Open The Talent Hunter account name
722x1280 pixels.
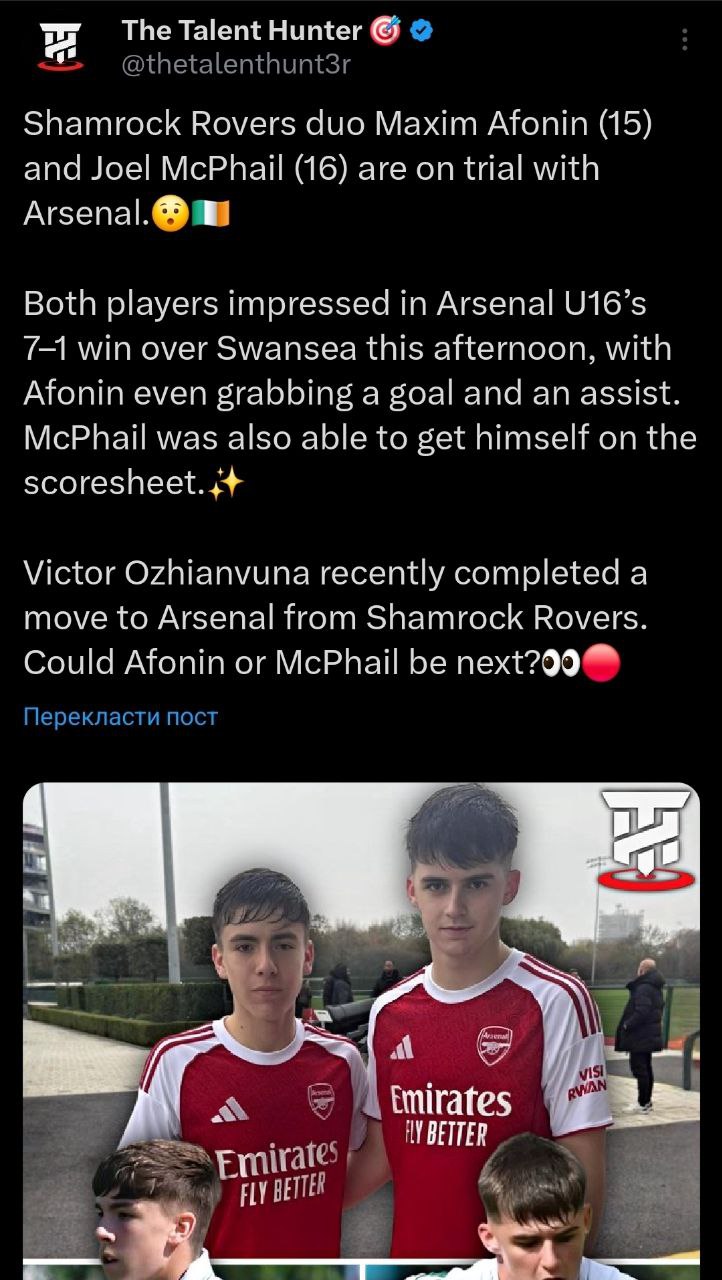tap(241, 31)
